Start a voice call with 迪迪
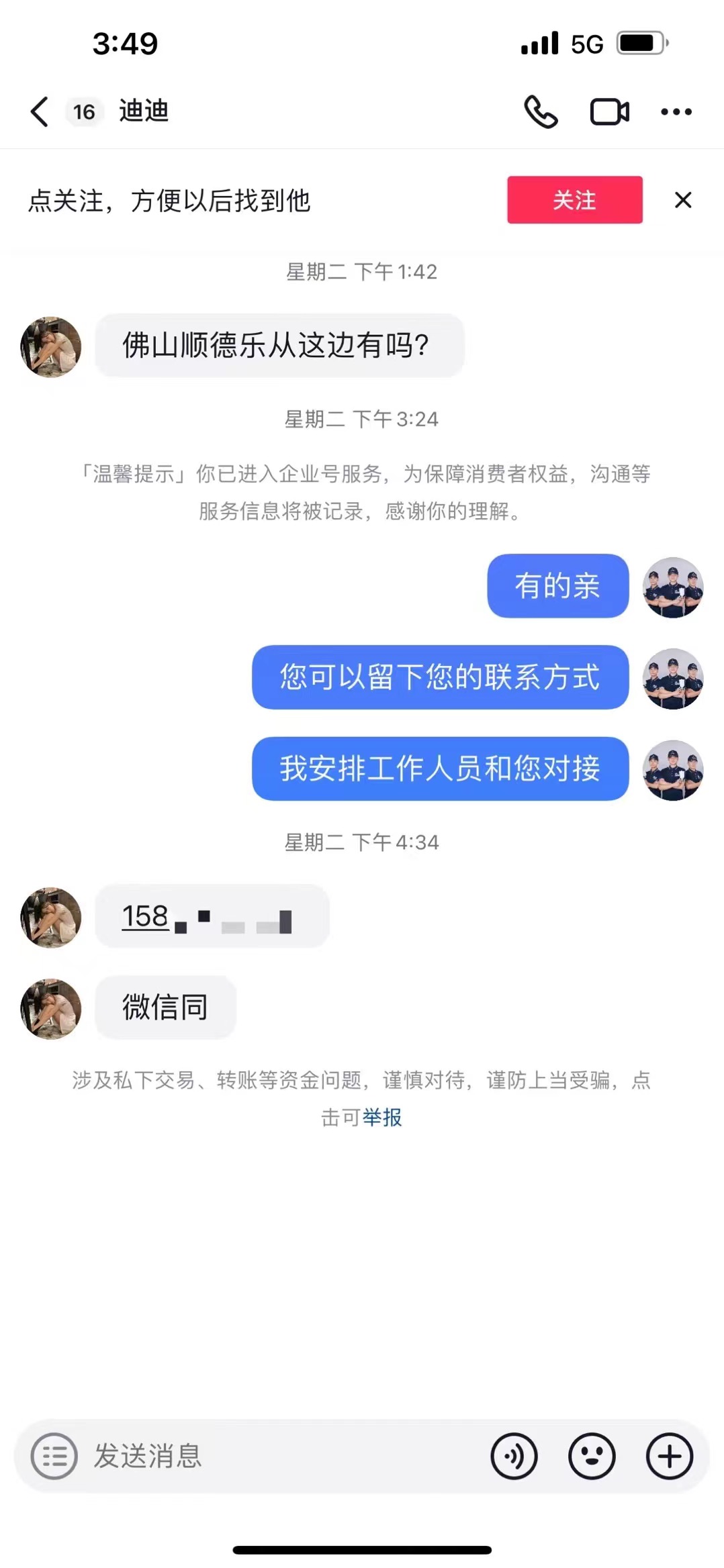This screenshot has height=1568, width=724. click(541, 111)
